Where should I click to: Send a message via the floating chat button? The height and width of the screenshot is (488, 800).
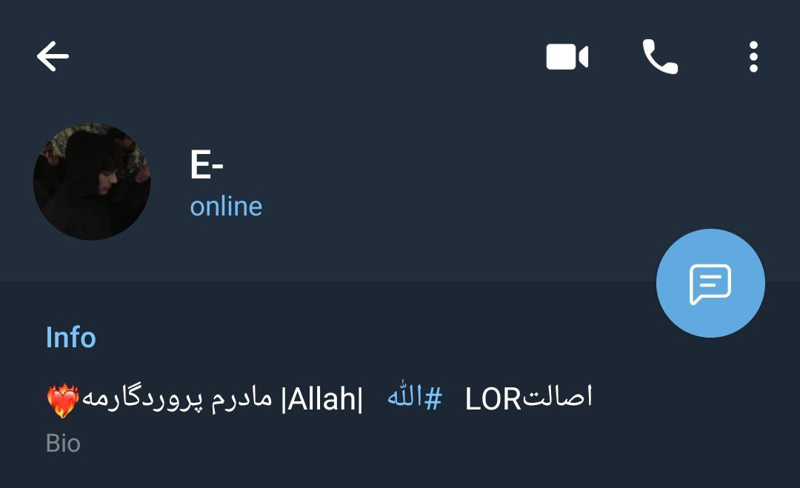tap(710, 284)
